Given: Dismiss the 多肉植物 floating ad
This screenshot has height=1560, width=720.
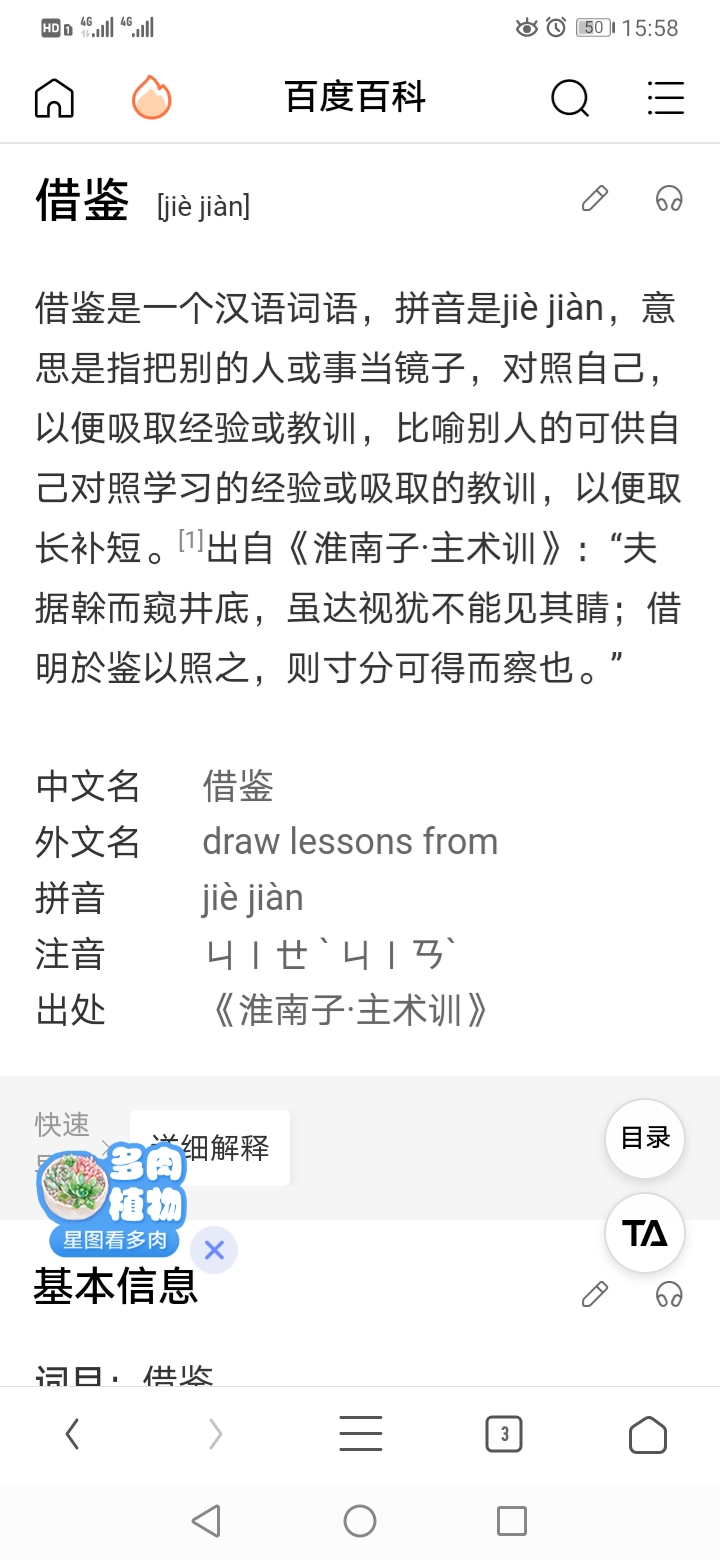Looking at the screenshot, I should click(x=214, y=1249).
